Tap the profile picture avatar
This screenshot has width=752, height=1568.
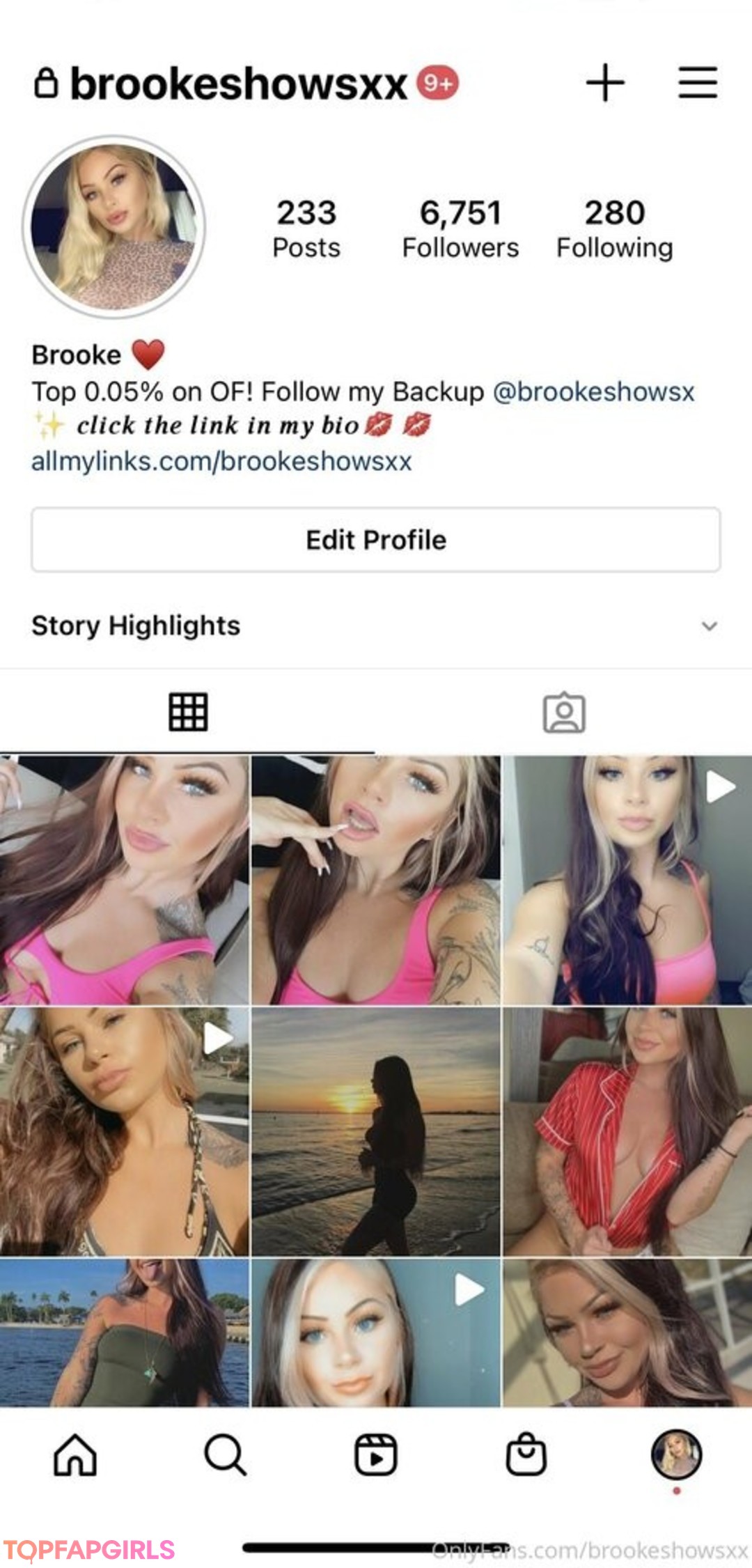tap(114, 227)
